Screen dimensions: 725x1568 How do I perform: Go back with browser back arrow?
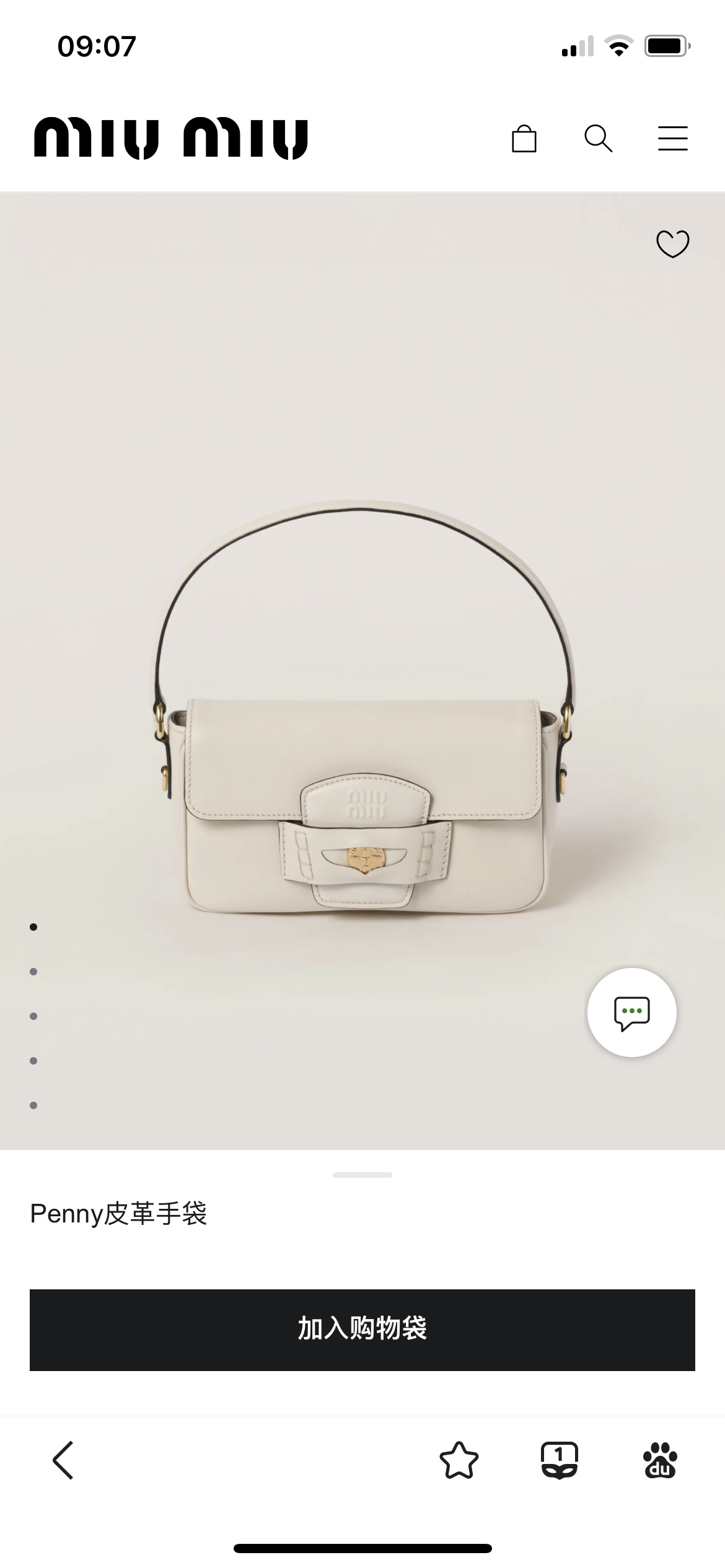click(63, 1460)
